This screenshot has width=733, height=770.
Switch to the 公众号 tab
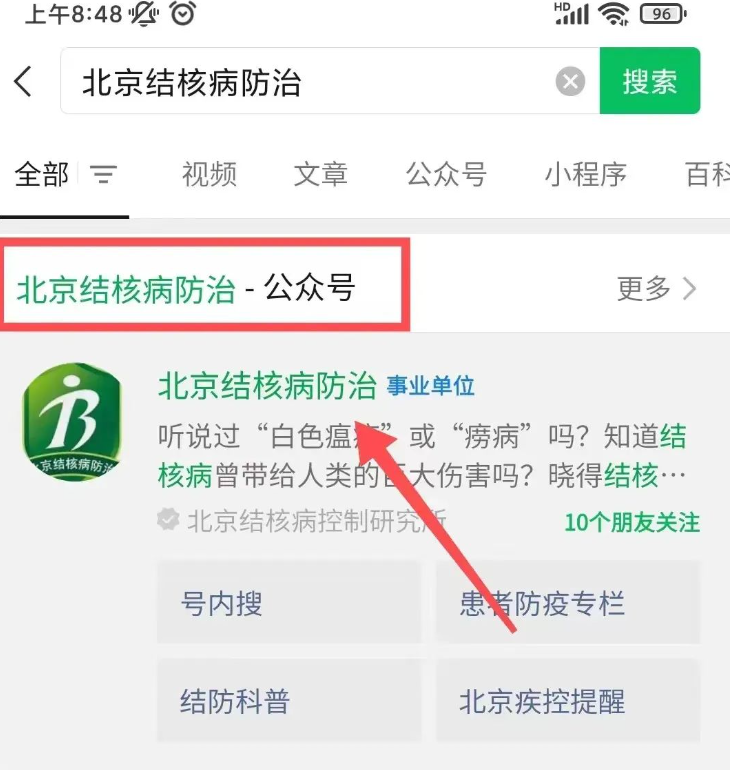coord(445,175)
